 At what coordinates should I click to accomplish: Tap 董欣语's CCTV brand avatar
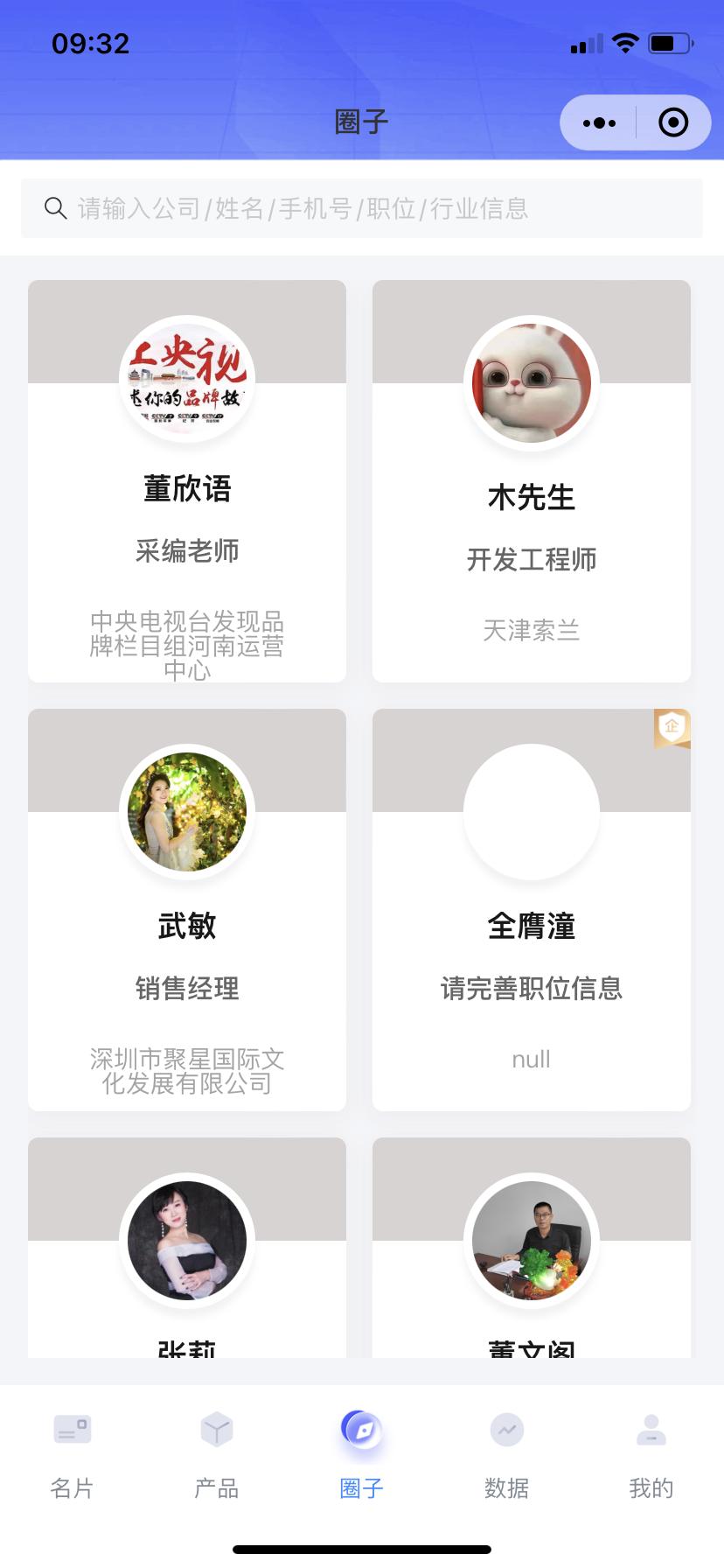tap(186, 380)
